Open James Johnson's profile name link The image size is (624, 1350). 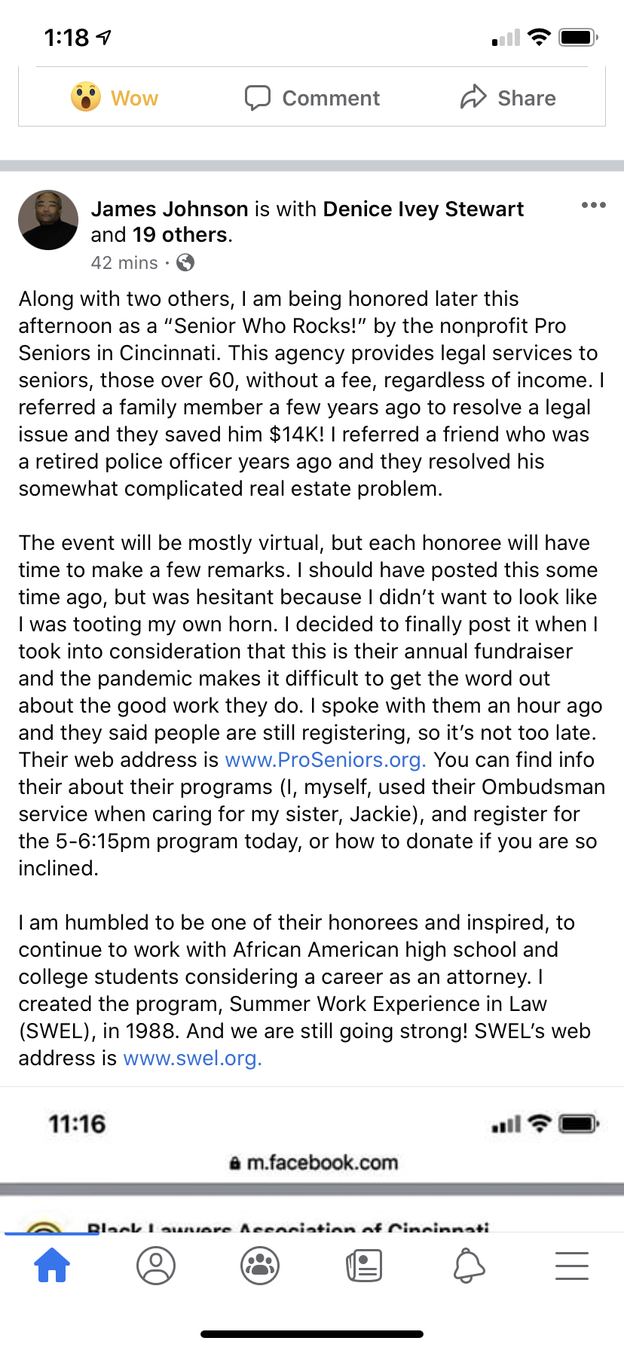169,209
